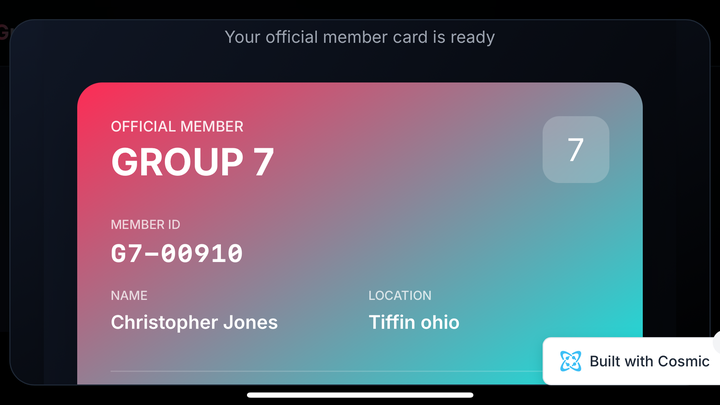
Task: Open the Built with Cosmic badge
Action: pyautogui.click(x=635, y=361)
